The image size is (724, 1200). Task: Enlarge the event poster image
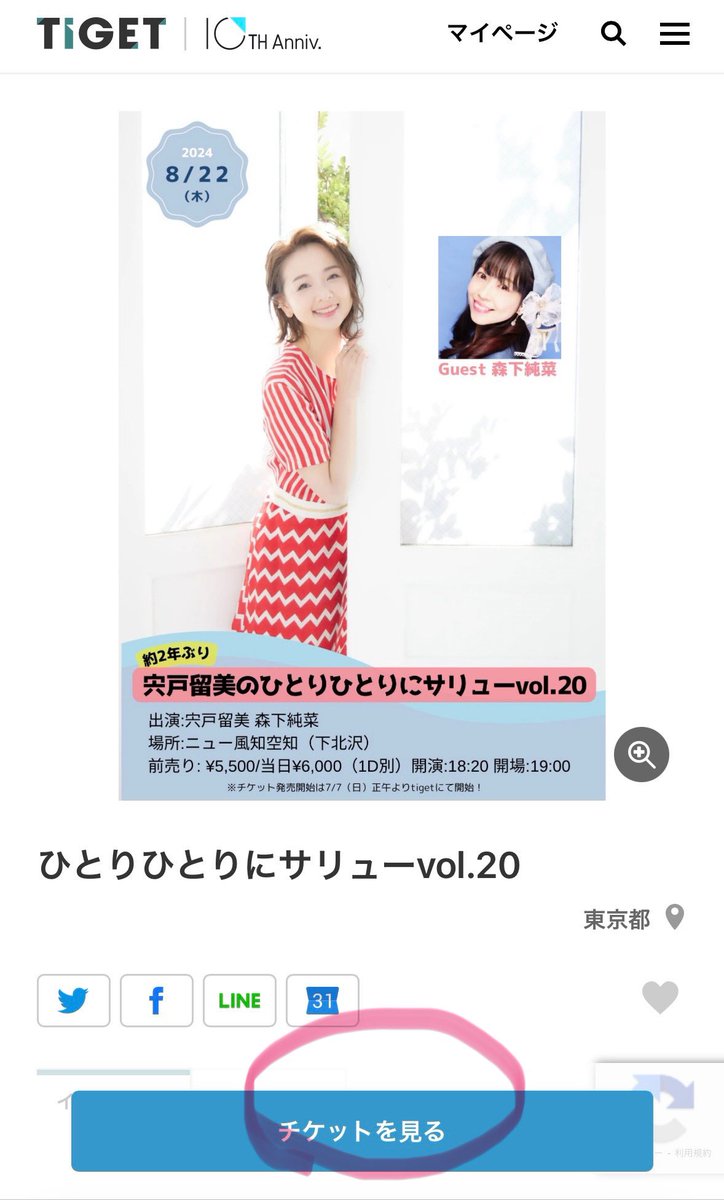tap(641, 755)
